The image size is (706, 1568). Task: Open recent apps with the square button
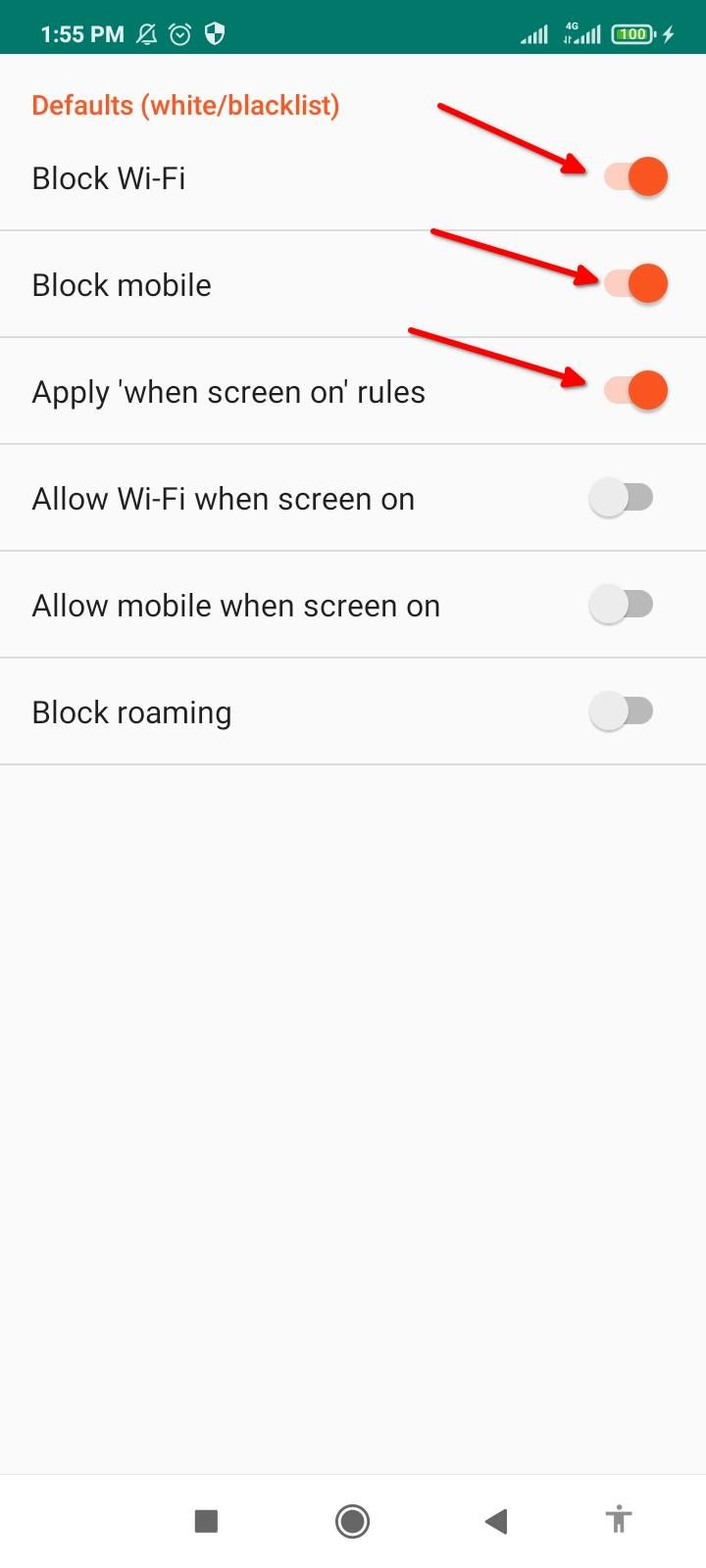click(206, 1521)
